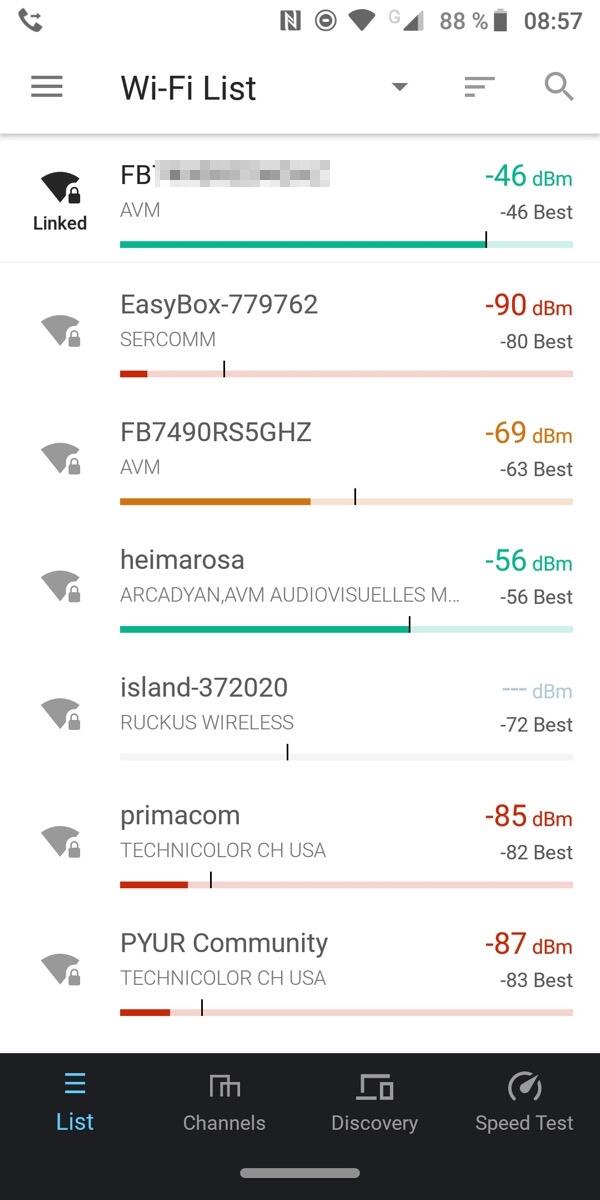Open the primacom network row
Image resolution: width=600 pixels, height=1200 pixels.
pyautogui.click(x=300, y=838)
